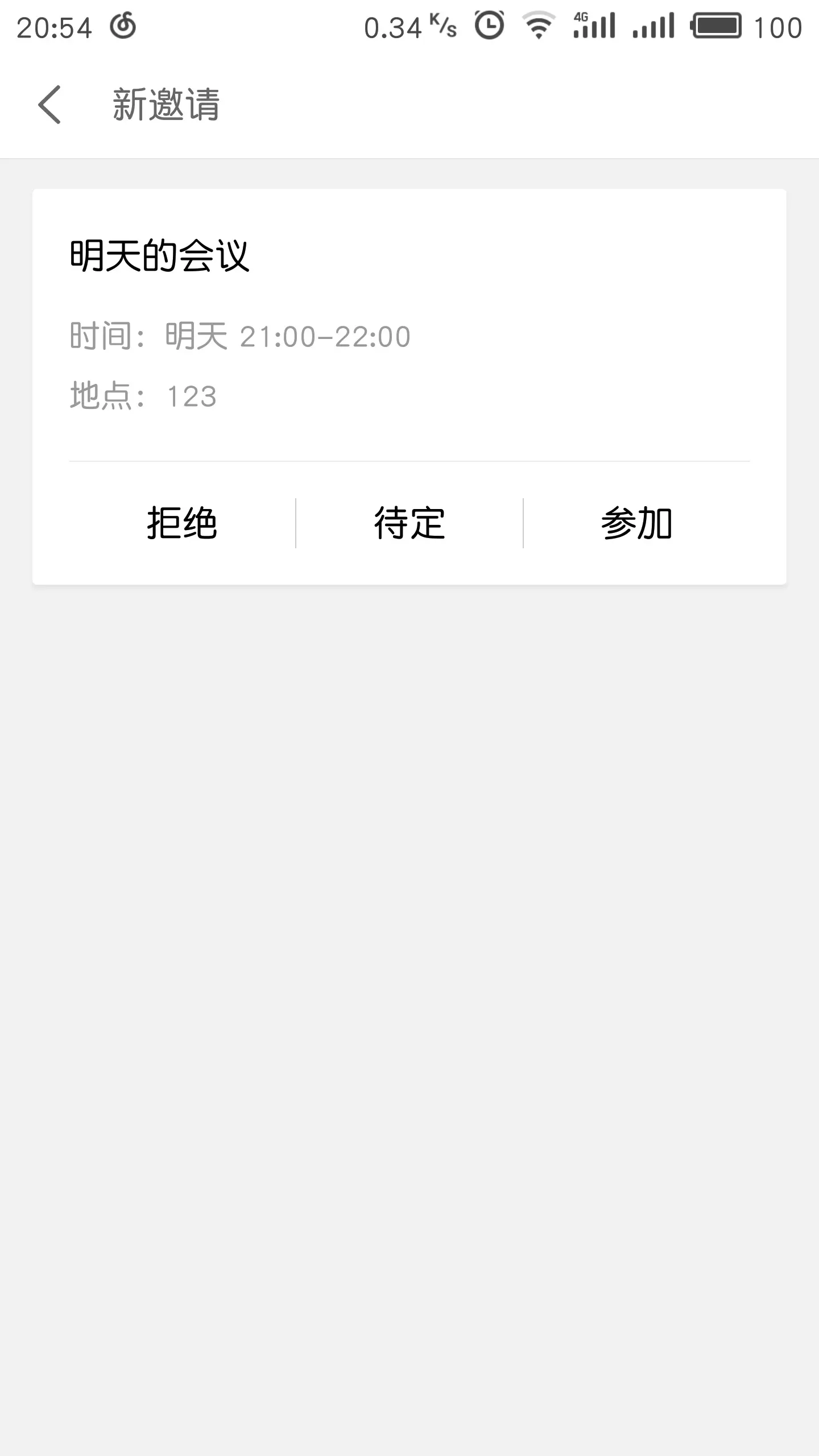Accept the meeting by tapping 参加
The image size is (819, 1456).
(637, 523)
